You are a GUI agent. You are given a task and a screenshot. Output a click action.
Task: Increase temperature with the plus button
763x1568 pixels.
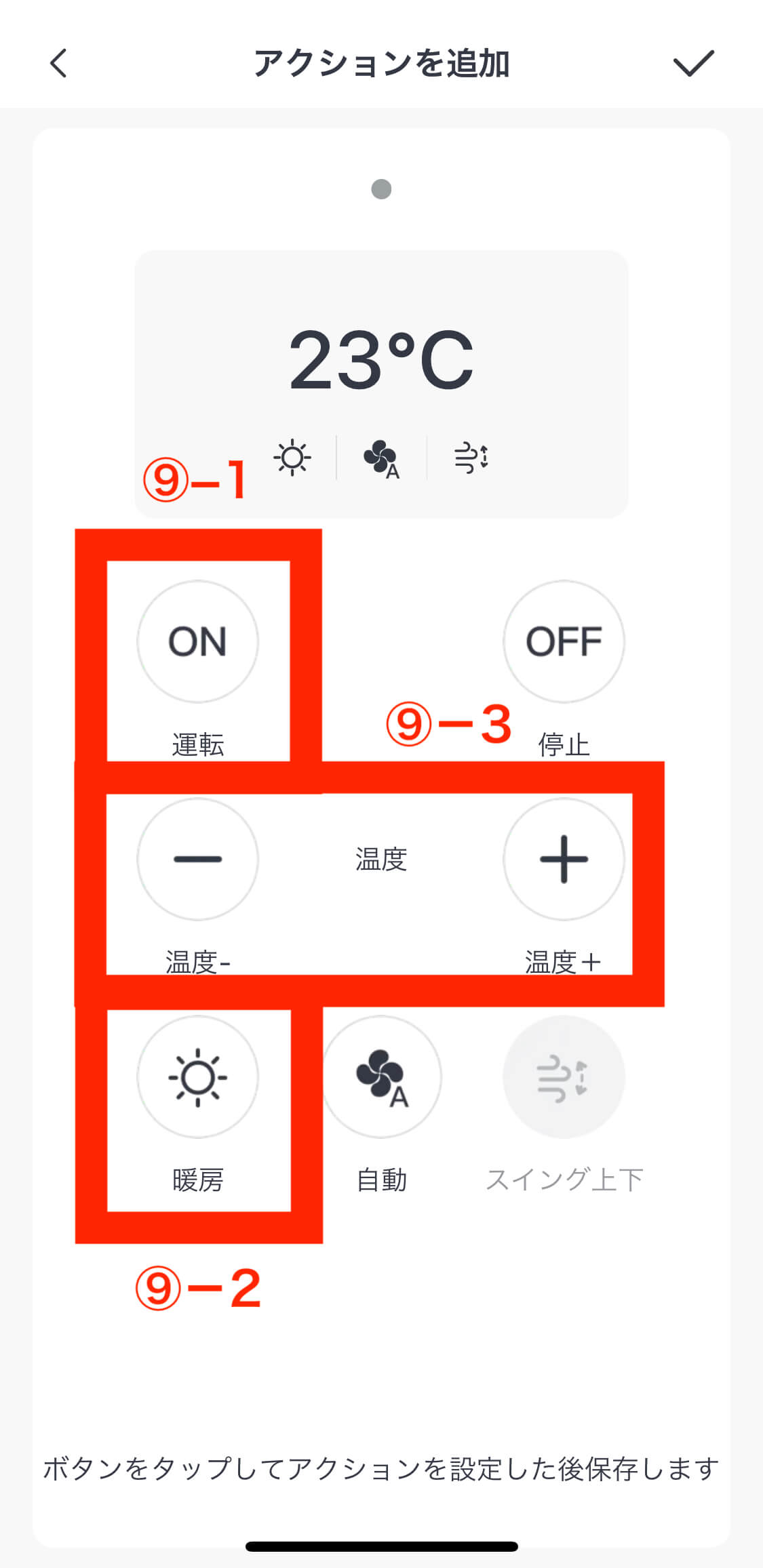564,859
